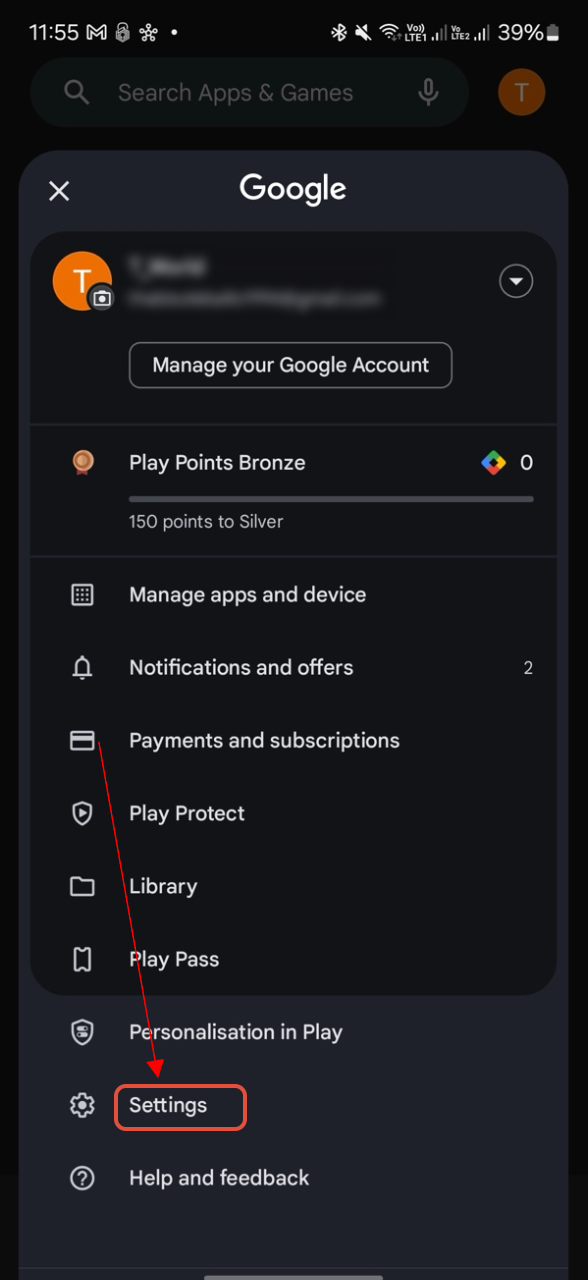The height and width of the screenshot is (1280, 588).
Task: Open the Library row
Action: (x=293, y=887)
